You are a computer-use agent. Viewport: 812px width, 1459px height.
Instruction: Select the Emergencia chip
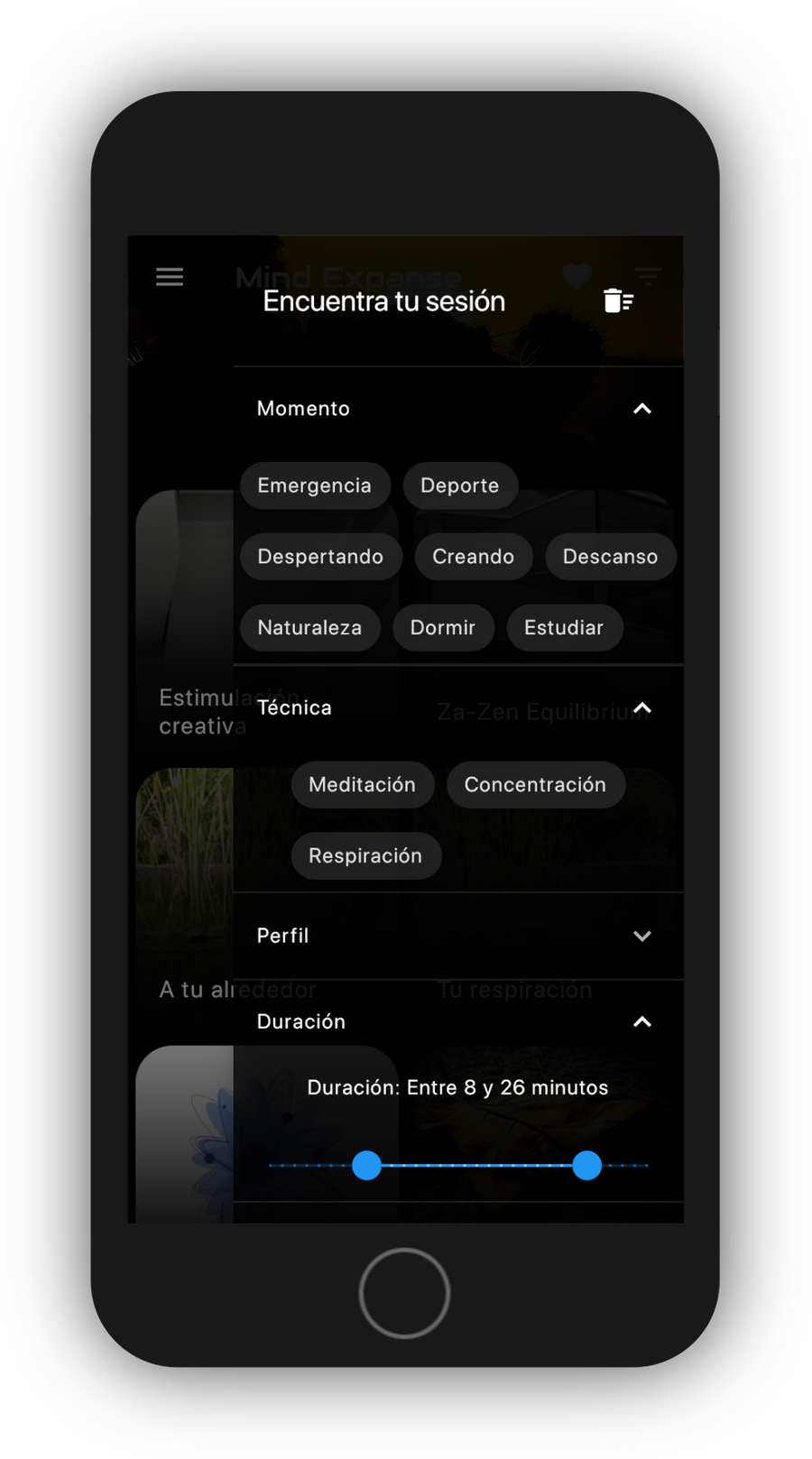pyautogui.click(x=314, y=485)
